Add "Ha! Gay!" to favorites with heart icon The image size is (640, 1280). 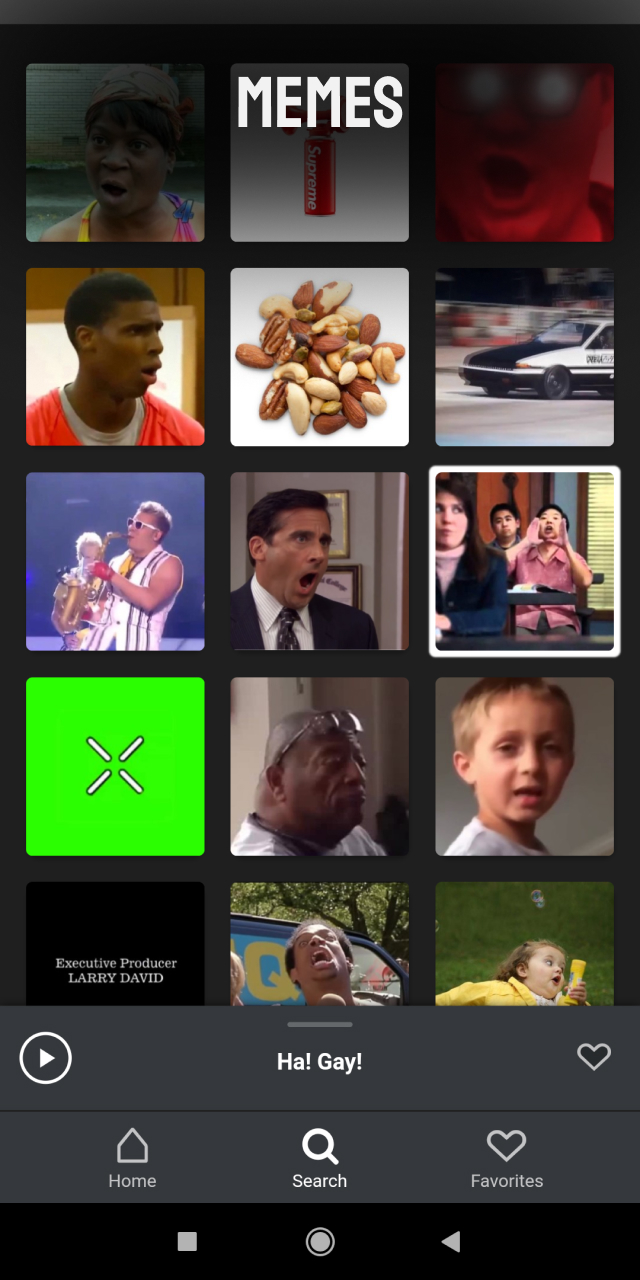(594, 1057)
